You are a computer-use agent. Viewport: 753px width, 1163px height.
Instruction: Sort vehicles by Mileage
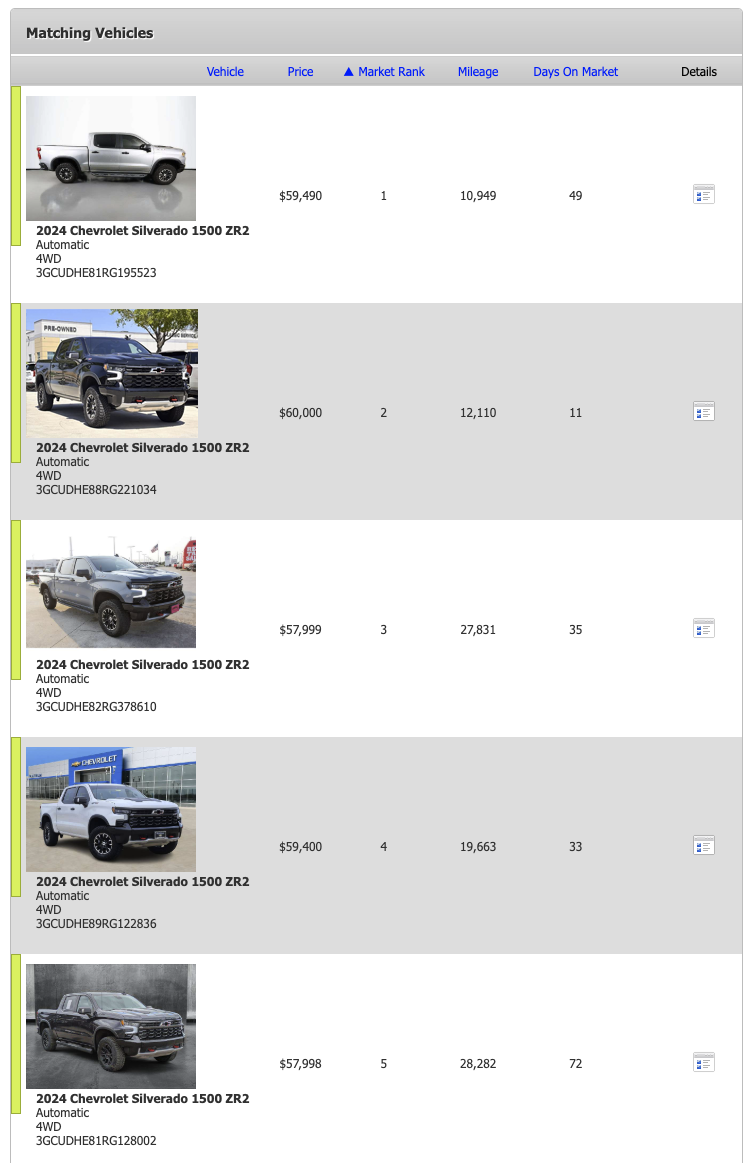477,72
